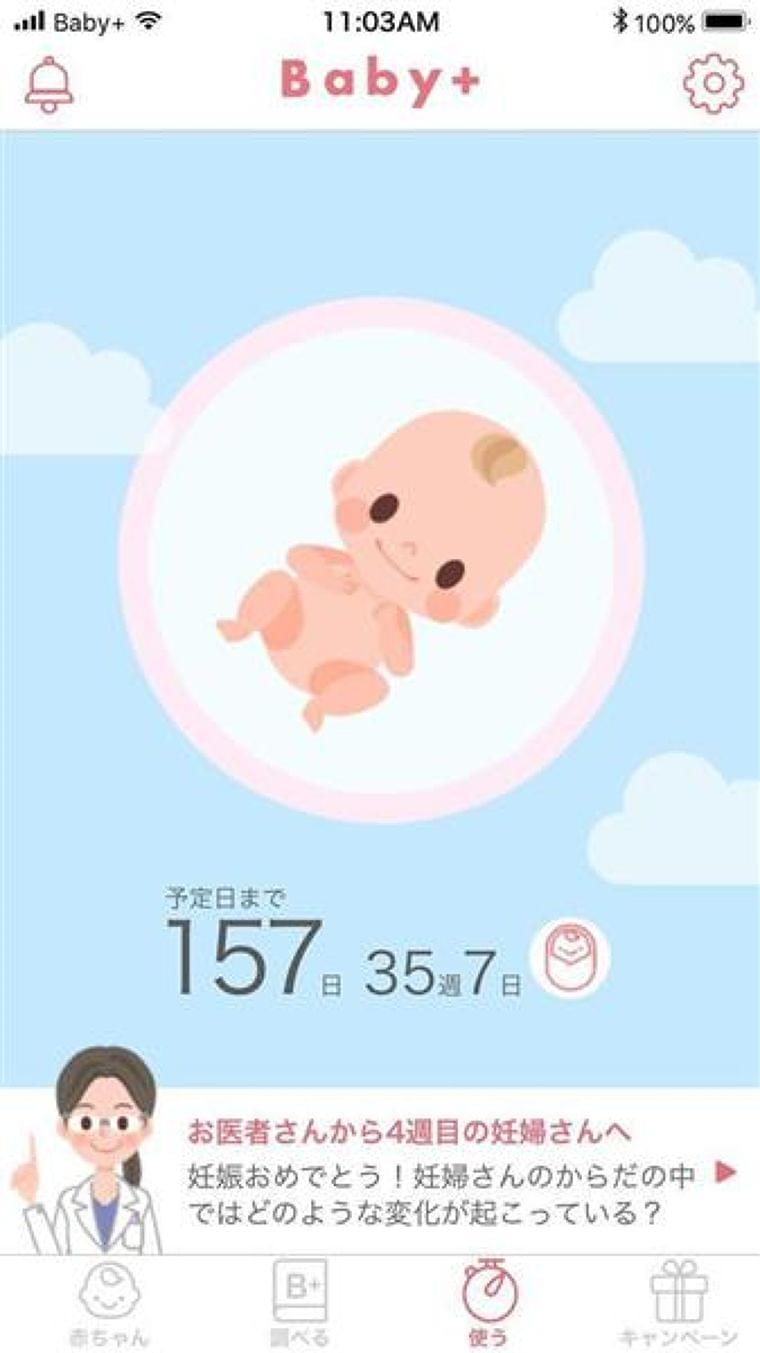Tap the round baby icon beside 35週7日
This screenshot has height=1353, width=760.
pos(570,957)
